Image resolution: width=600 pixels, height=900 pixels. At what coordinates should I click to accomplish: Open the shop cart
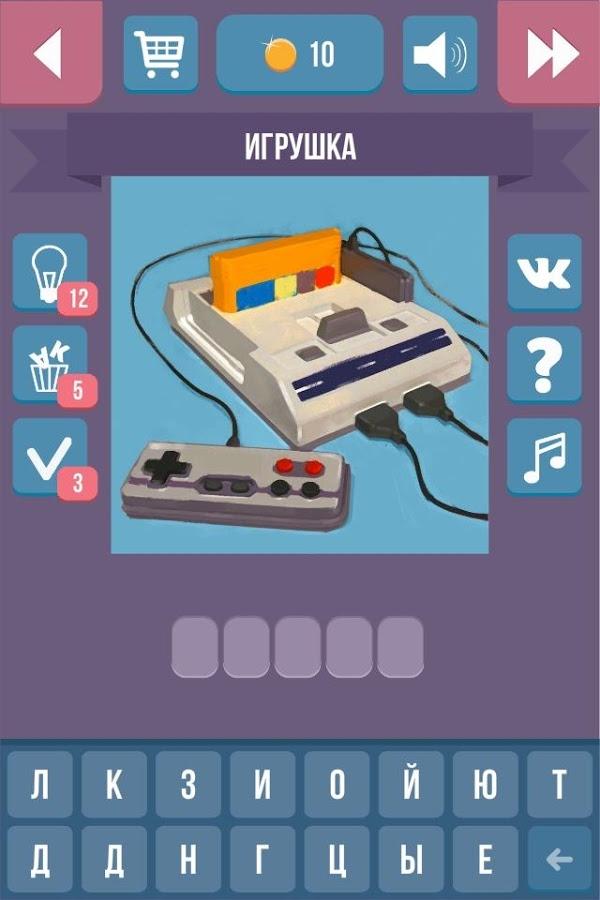160,54
